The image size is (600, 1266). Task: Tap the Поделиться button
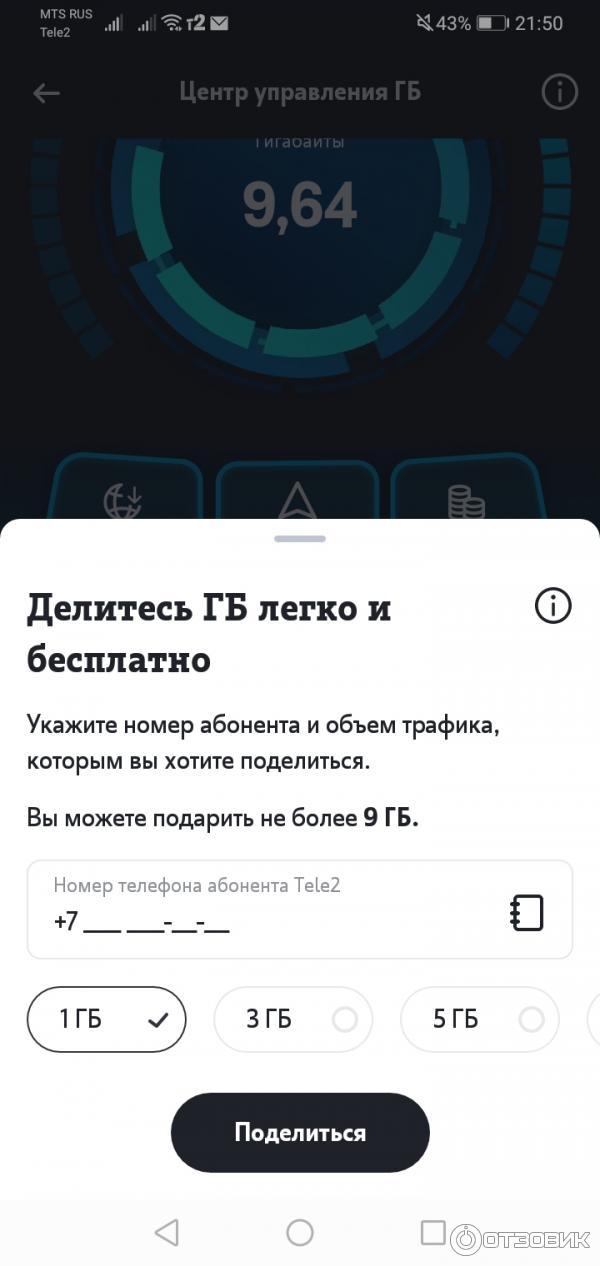tap(300, 1132)
